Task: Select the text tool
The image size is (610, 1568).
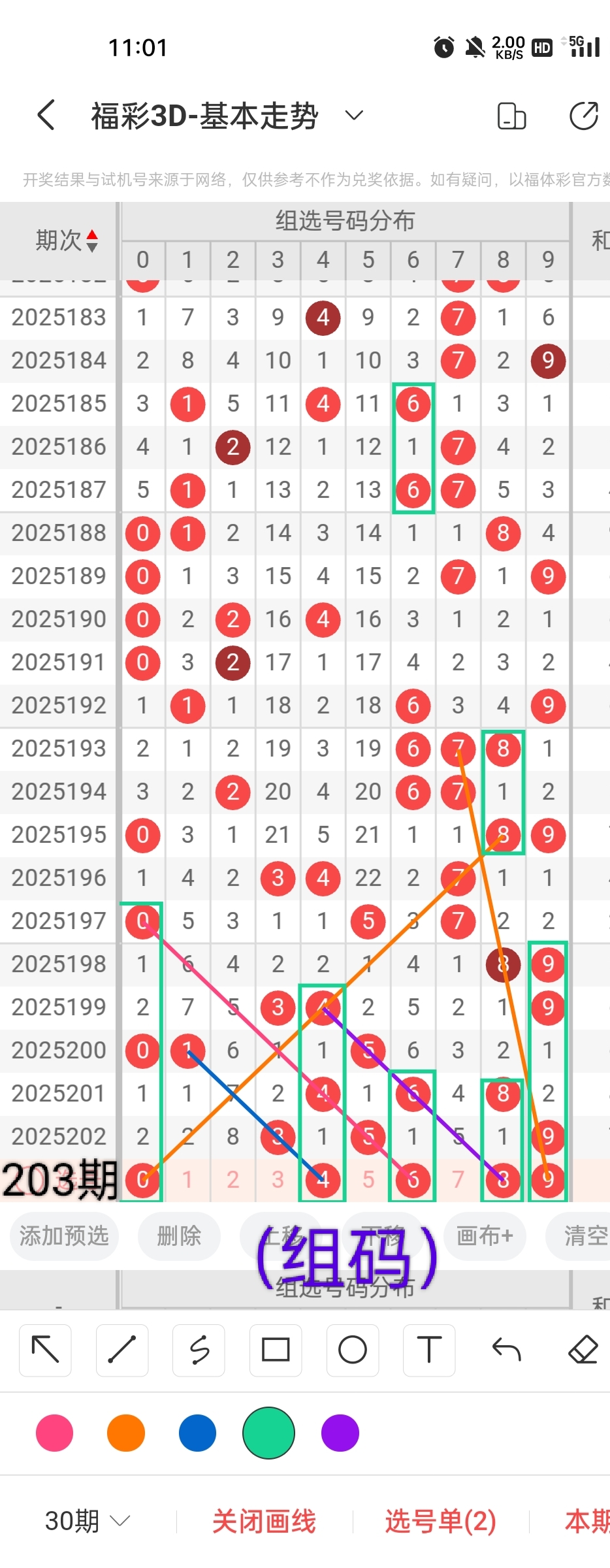Action: click(x=429, y=1349)
